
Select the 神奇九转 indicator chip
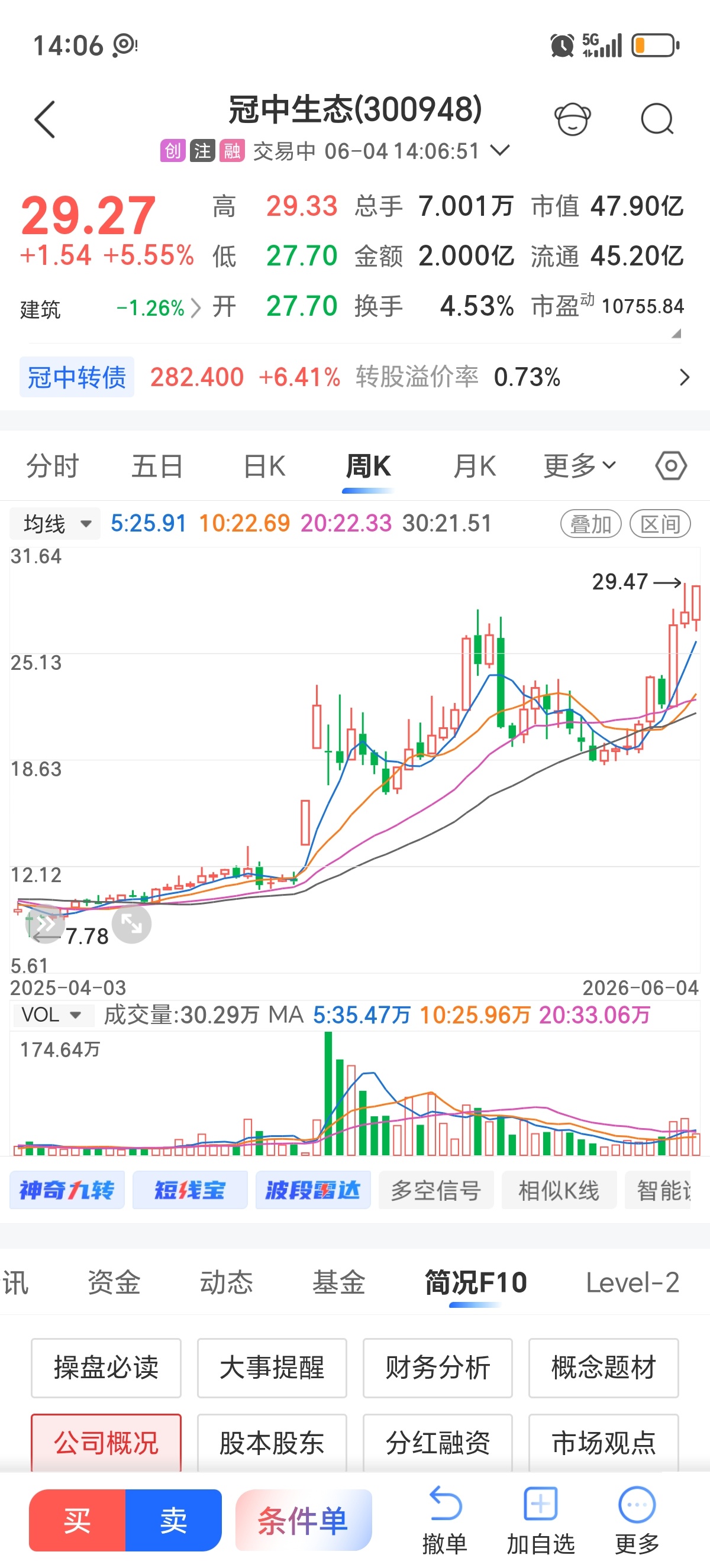point(67,1190)
